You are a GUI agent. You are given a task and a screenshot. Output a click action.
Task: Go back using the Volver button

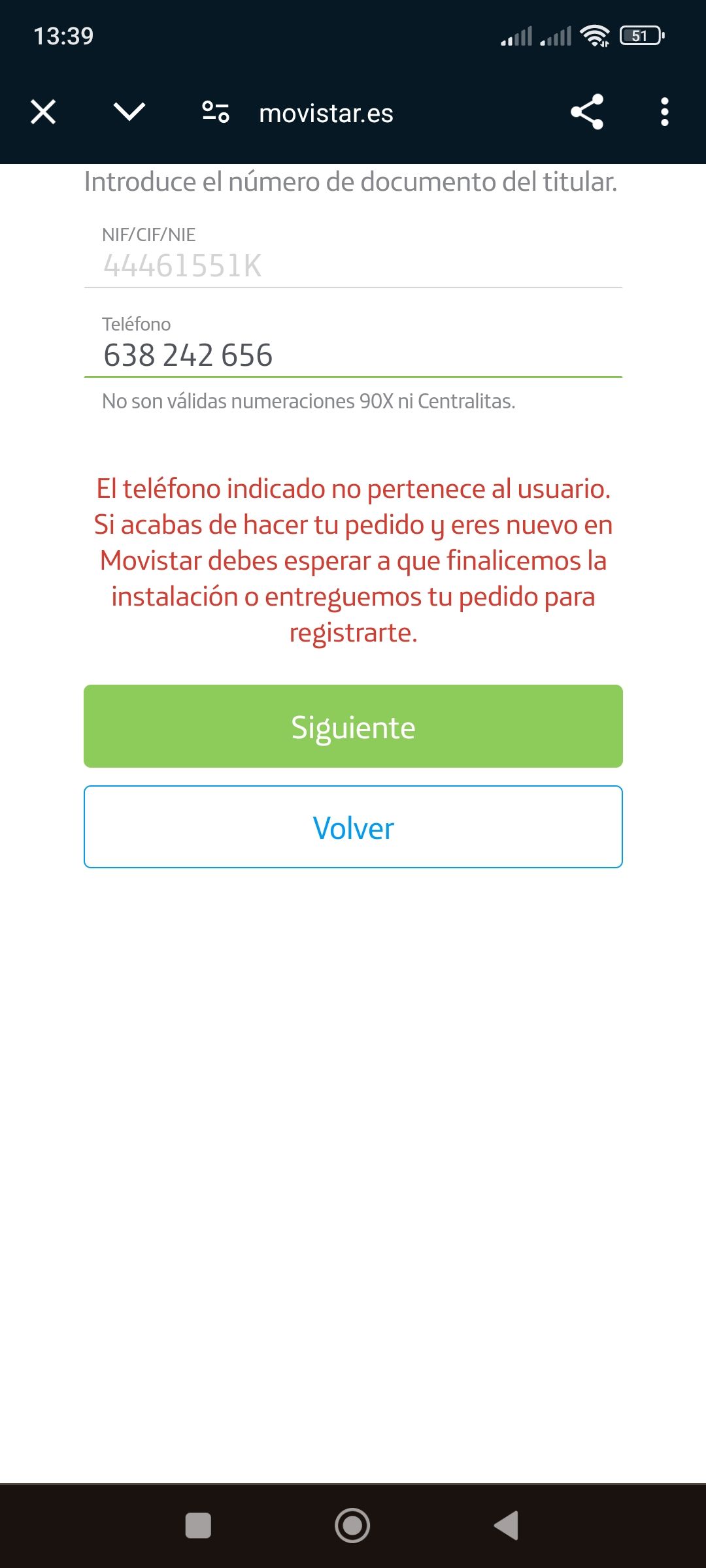point(353,827)
